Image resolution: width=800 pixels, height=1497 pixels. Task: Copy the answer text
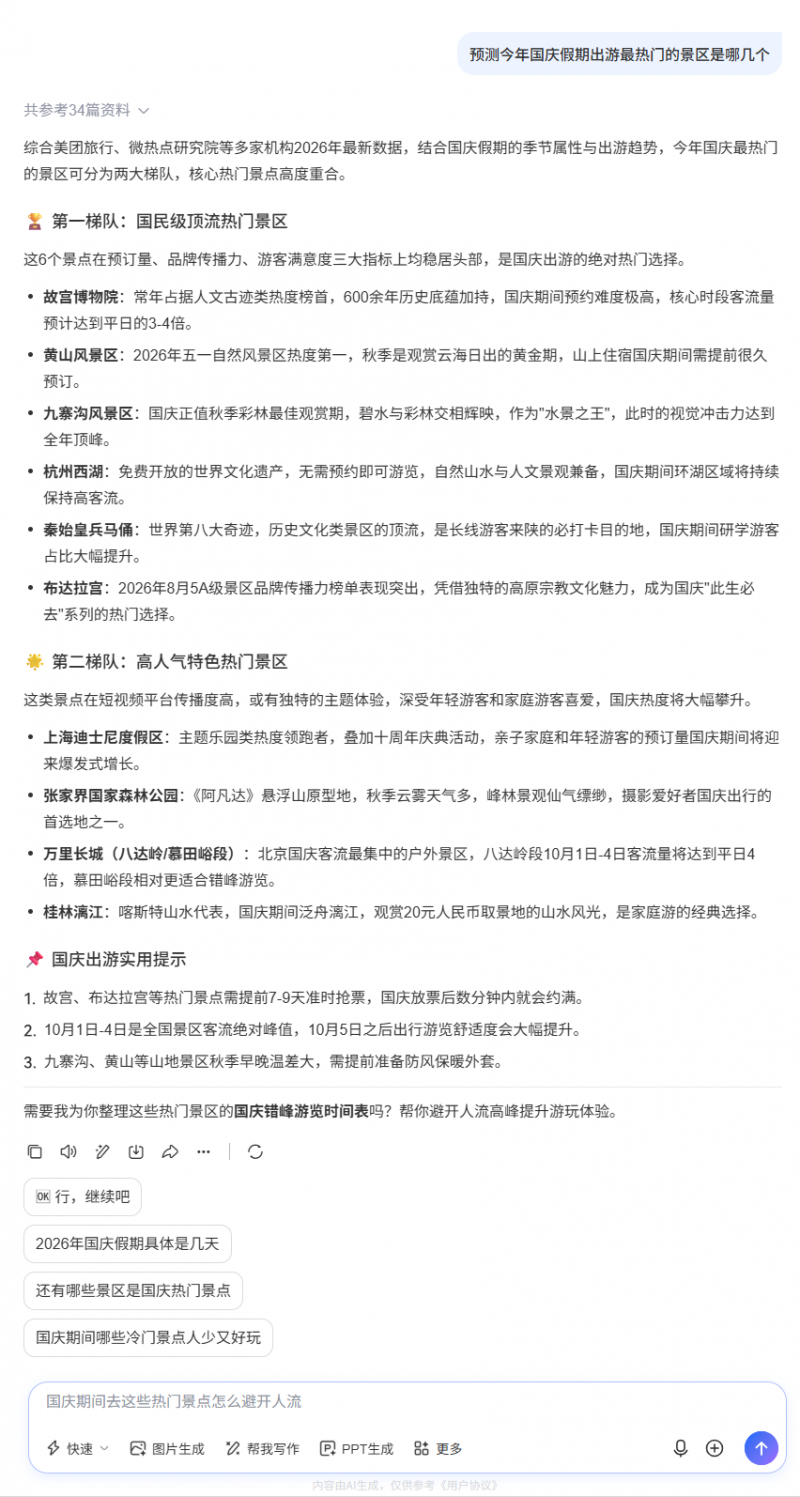(35, 1152)
